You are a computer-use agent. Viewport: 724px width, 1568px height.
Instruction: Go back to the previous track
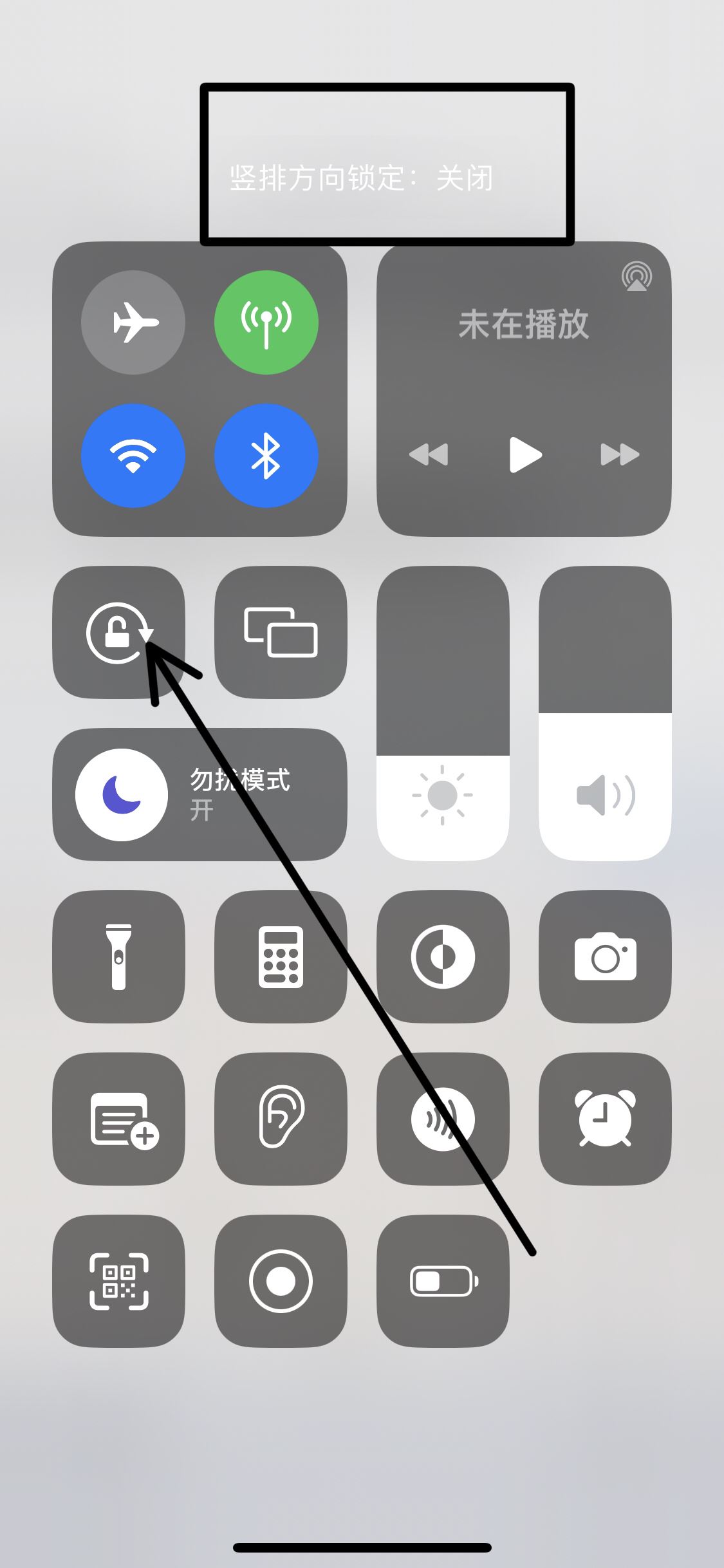coord(429,454)
